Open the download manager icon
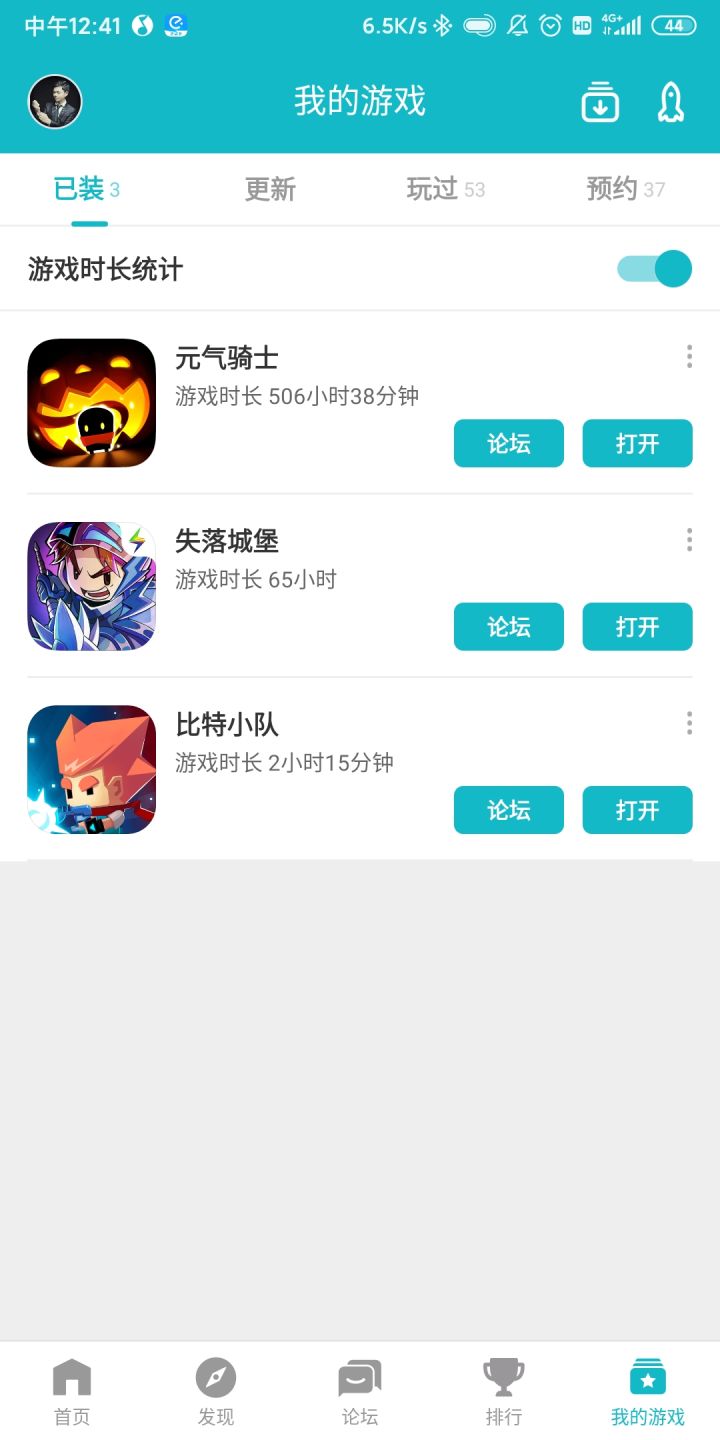720x1440 pixels. 600,102
